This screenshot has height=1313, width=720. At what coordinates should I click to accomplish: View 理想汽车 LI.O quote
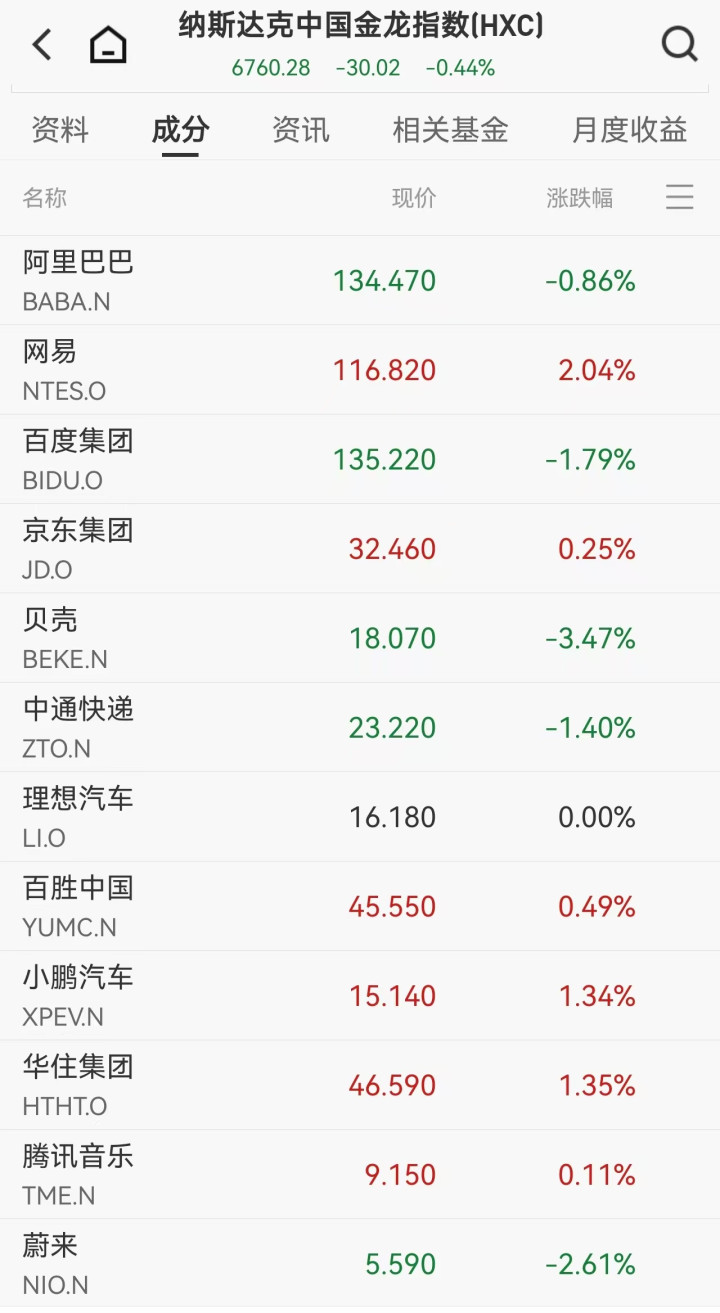click(360, 817)
